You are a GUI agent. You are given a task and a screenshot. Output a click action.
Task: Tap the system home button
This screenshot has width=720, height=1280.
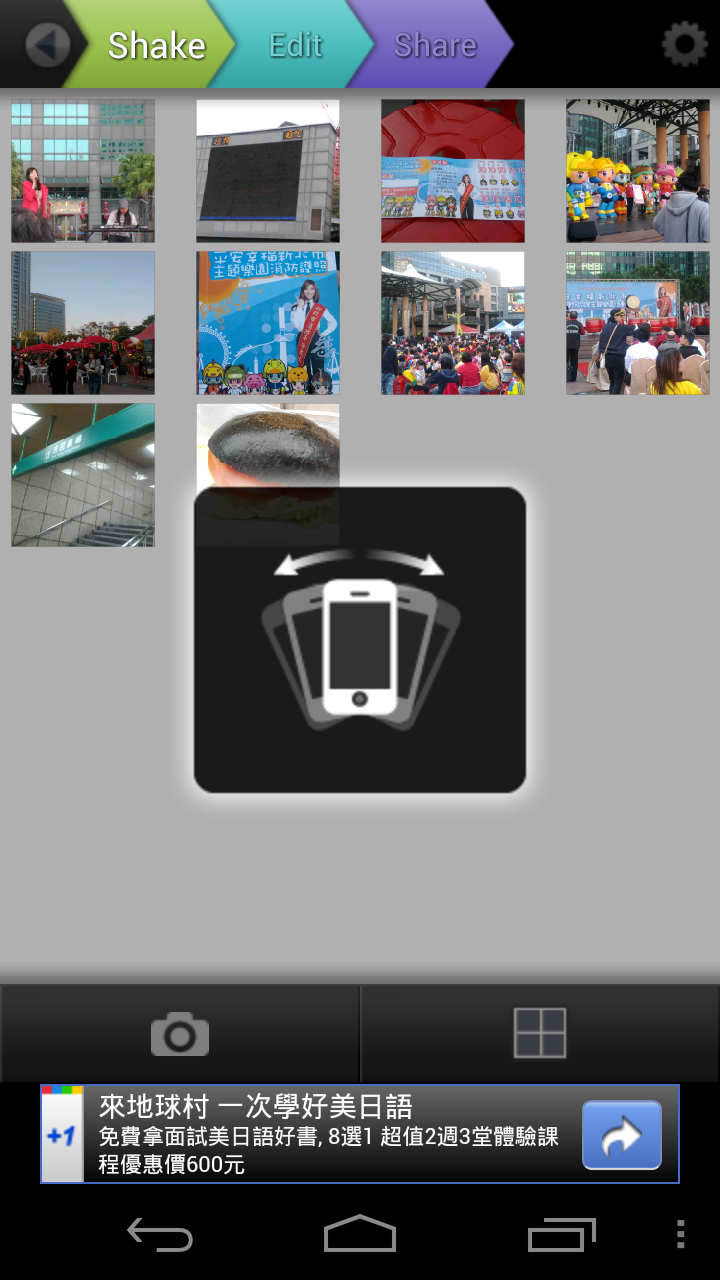360,1234
